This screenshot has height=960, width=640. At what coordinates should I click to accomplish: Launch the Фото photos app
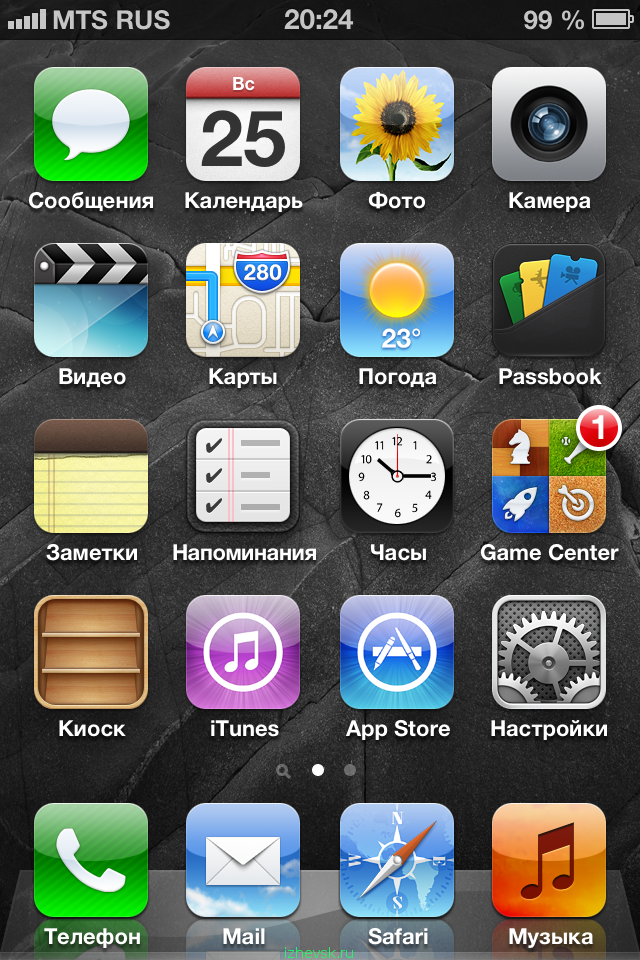click(x=397, y=124)
